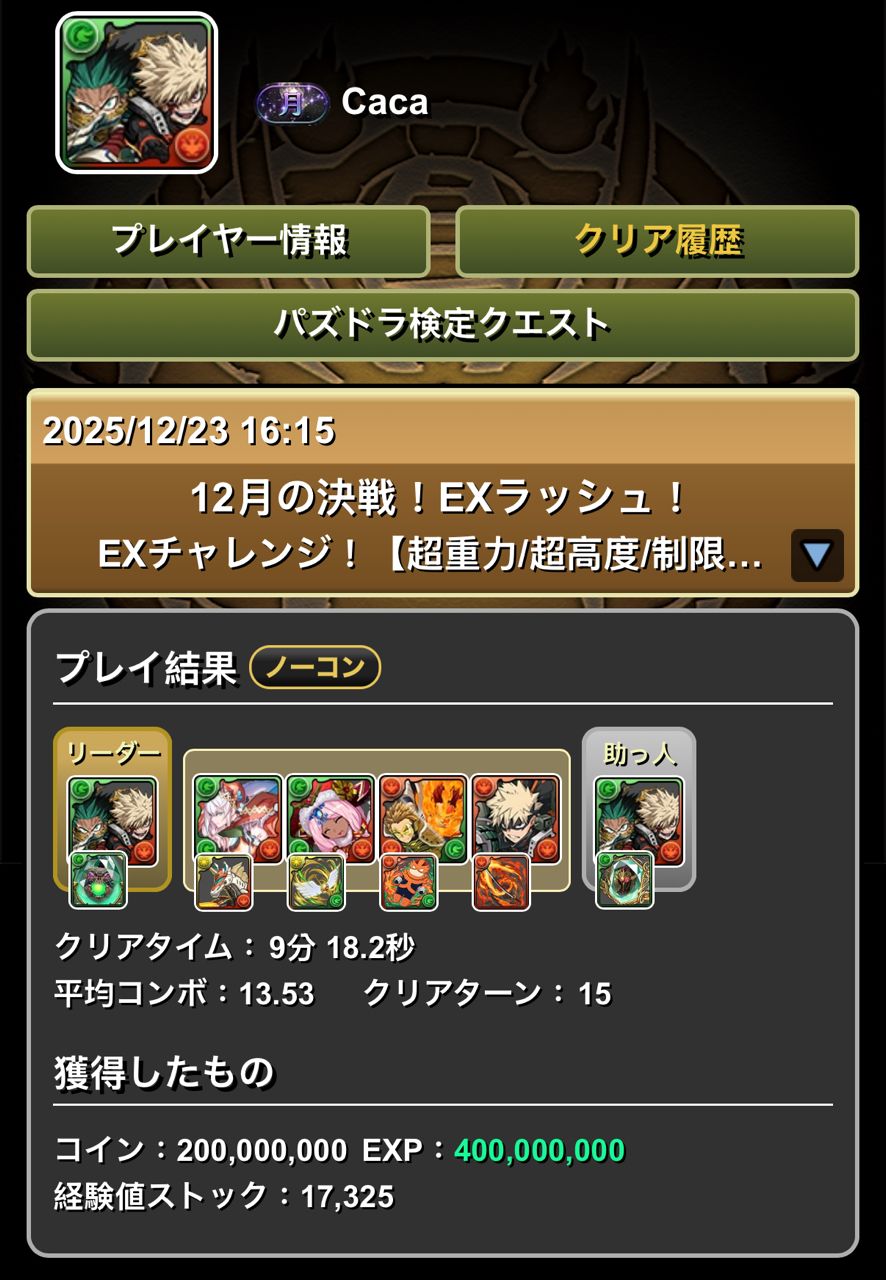The image size is (886, 1280).
Task: Tap Caca's player avatar
Action: click(137, 93)
